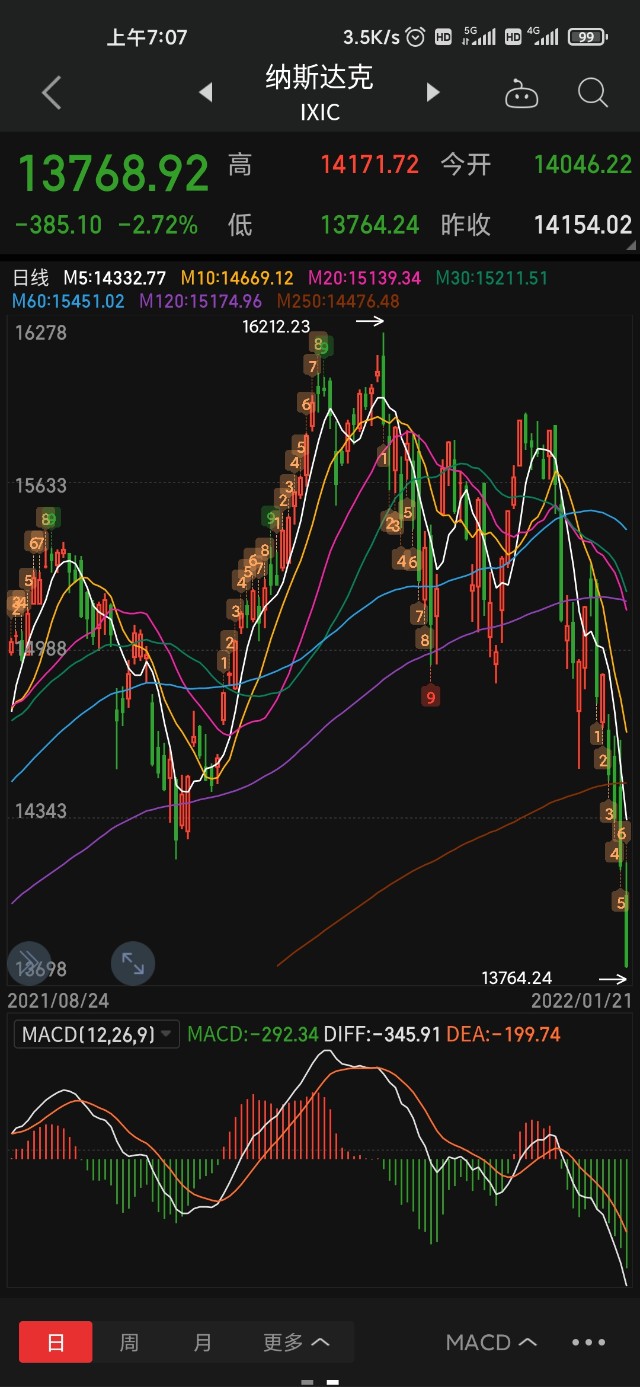Open the MACD(12,26,9) indicator dropdown

click(97, 1034)
